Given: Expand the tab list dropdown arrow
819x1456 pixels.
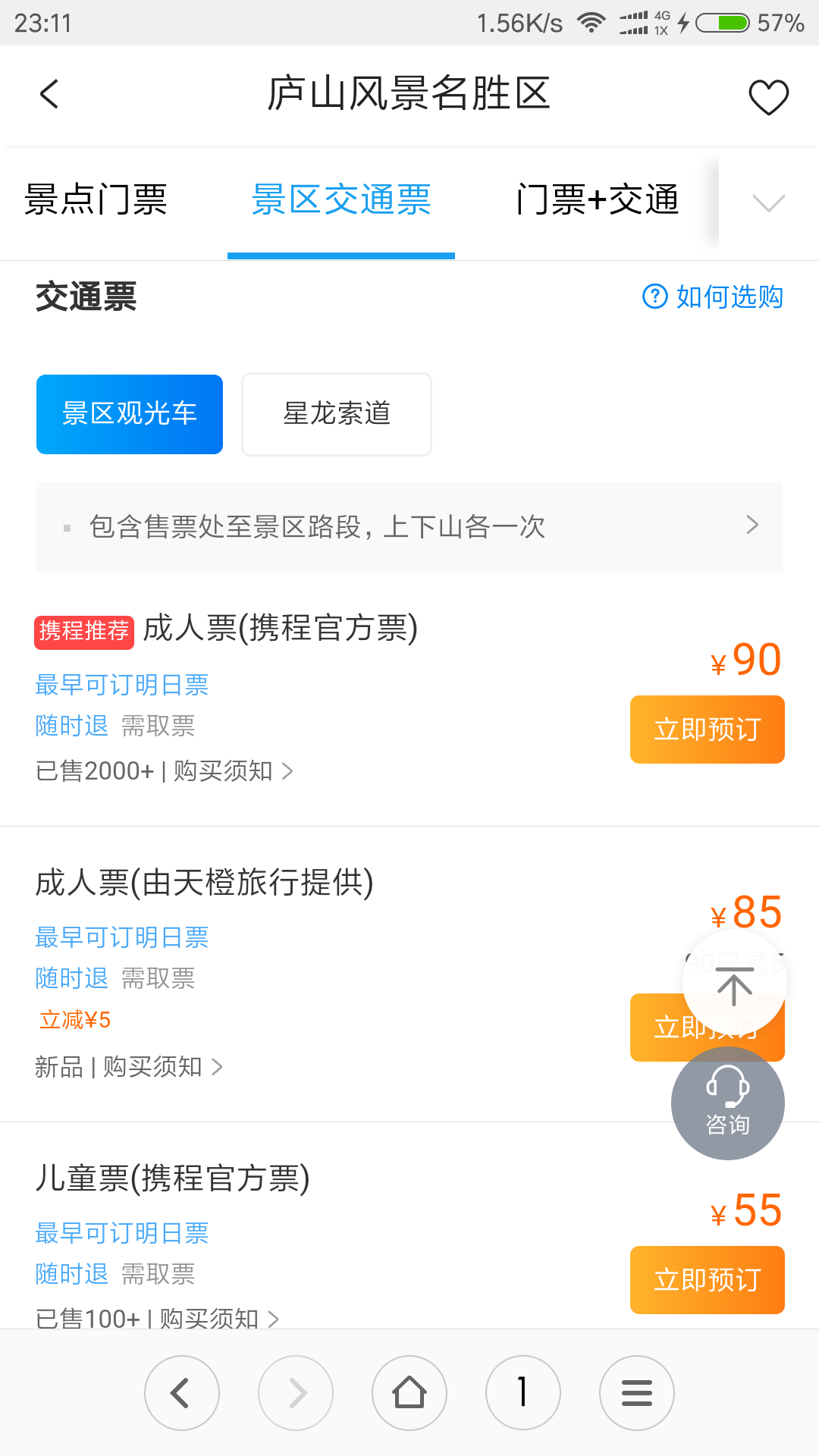Looking at the screenshot, I should pyautogui.click(x=768, y=202).
